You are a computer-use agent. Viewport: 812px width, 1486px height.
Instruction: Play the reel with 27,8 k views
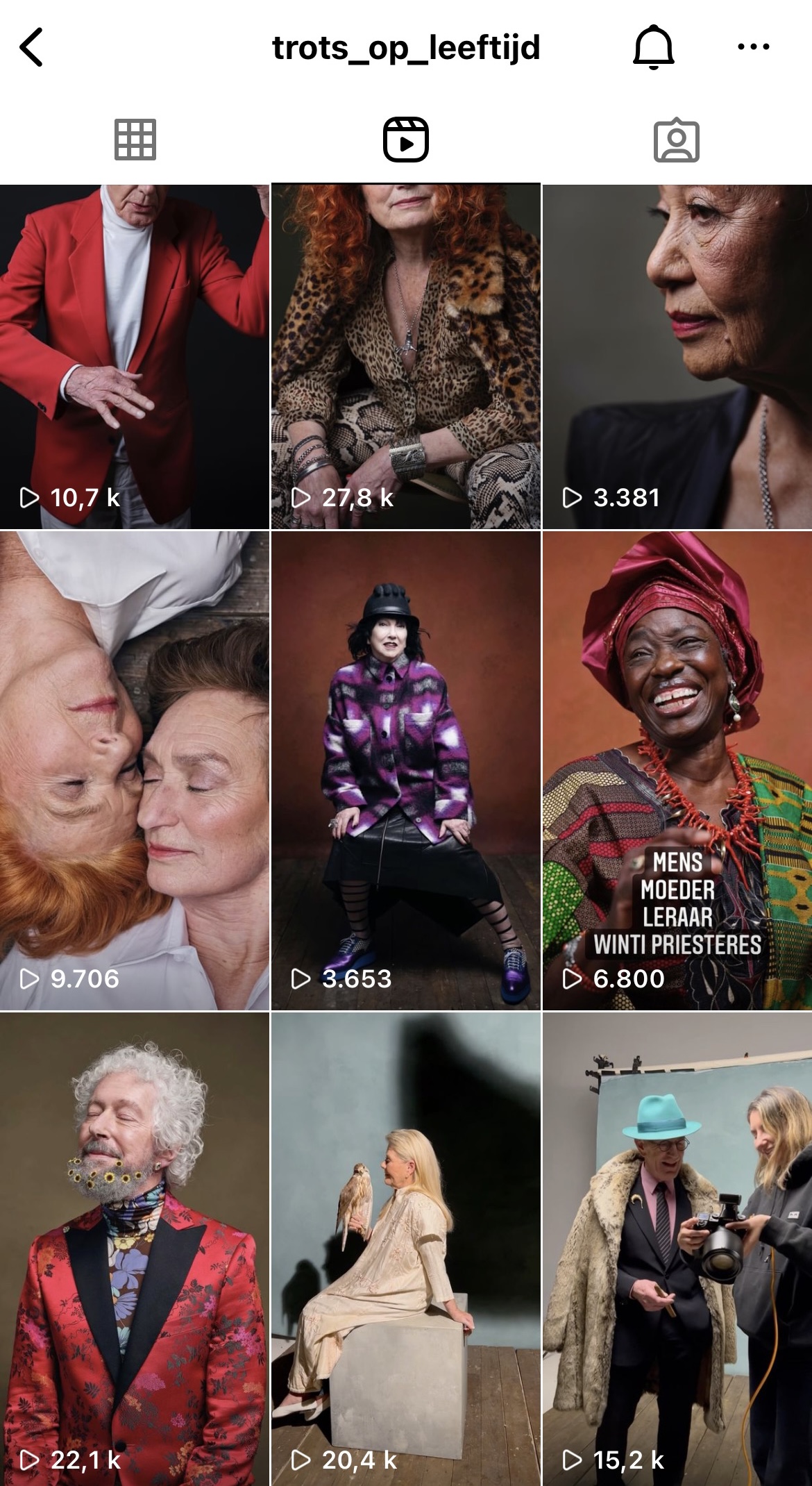(x=406, y=356)
